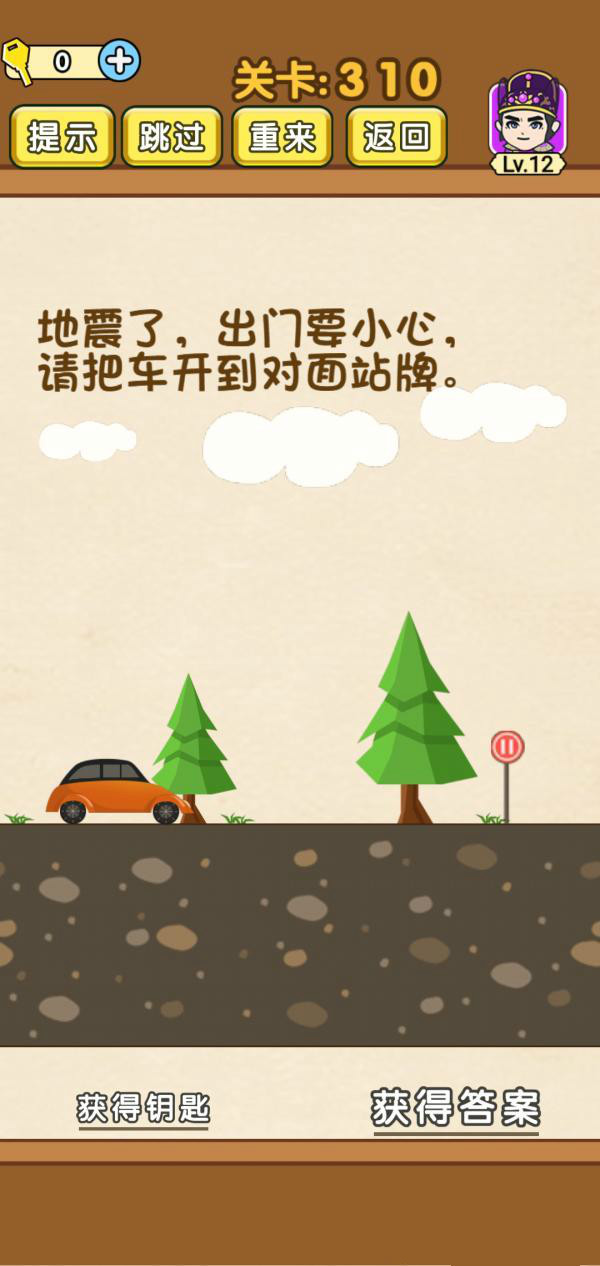Open the 提示 hint button
Viewport: 600px width, 1266px height.
click(62, 137)
